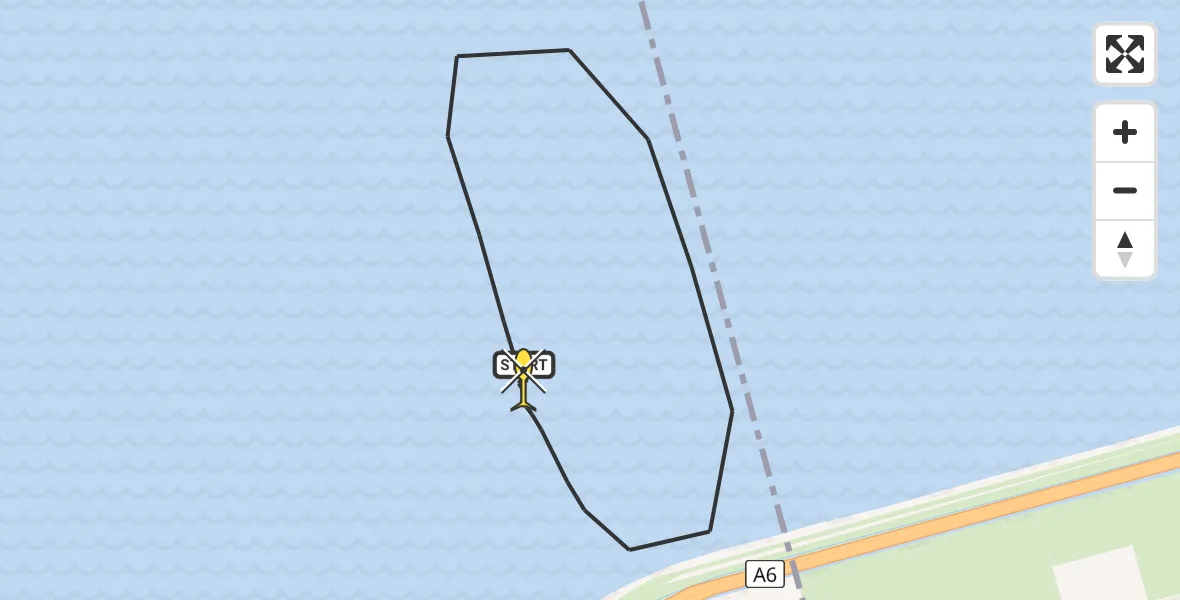Screen dimensions: 1180x600
Task: Enter fullscreen map view
Action: click(x=1124, y=54)
